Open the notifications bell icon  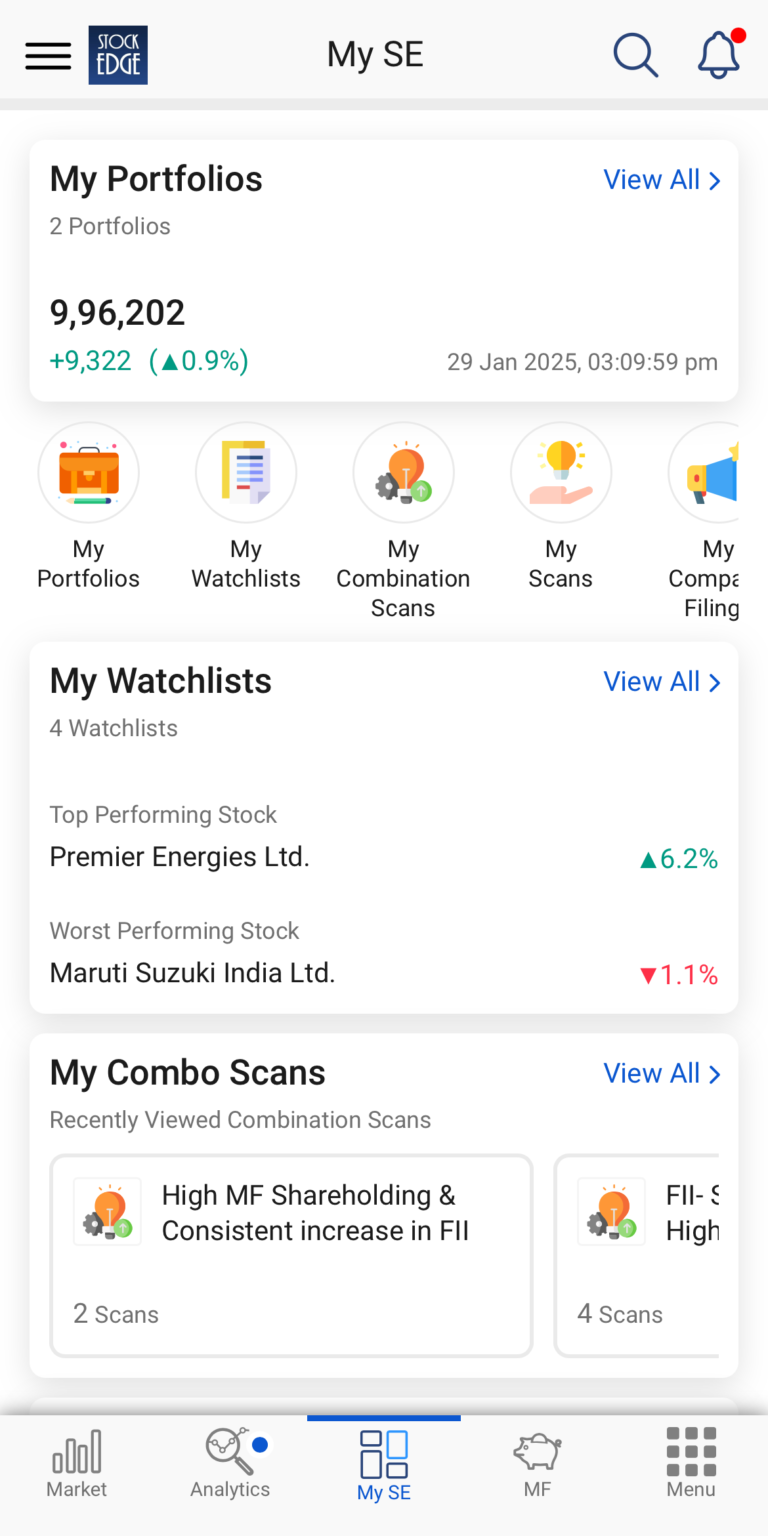[719, 55]
